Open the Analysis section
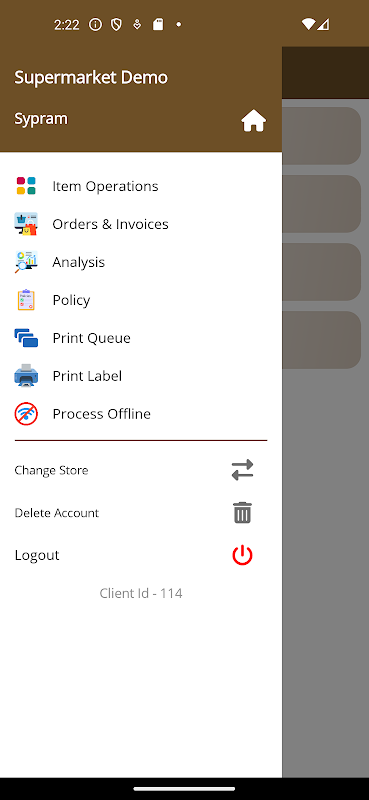 click(x=141, y=262)
